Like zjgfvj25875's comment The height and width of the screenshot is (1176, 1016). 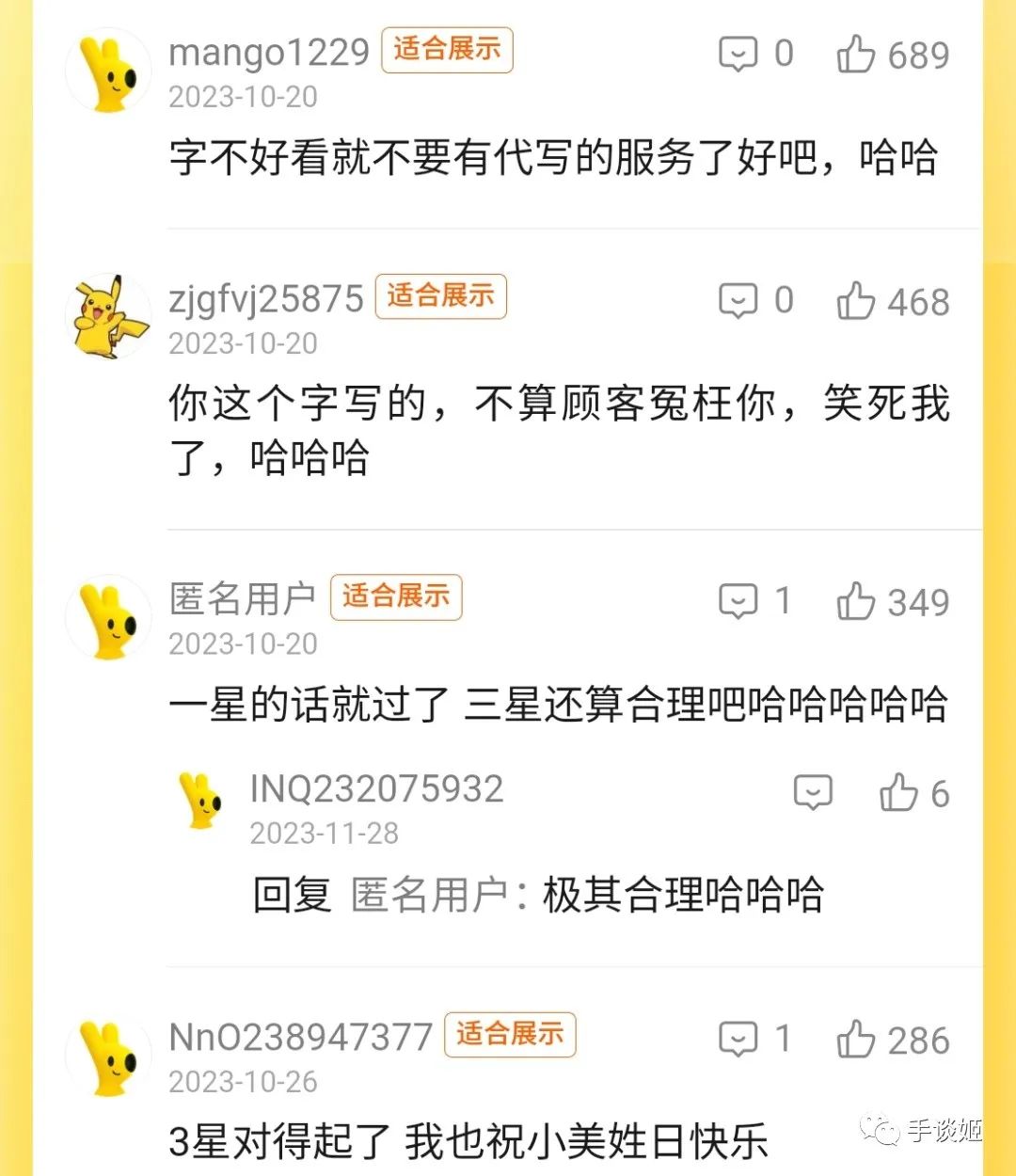tap(856, 301)
